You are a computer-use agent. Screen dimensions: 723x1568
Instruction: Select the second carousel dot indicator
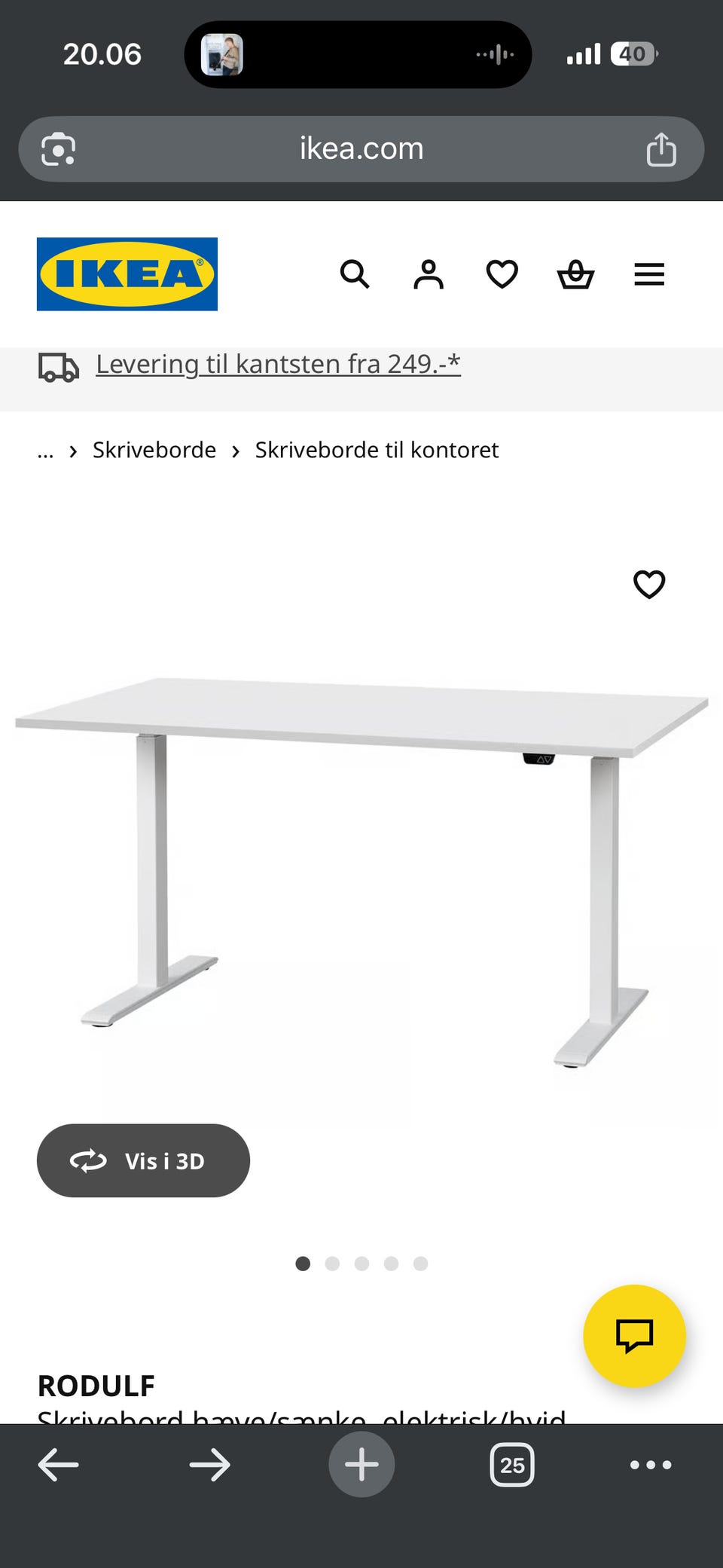[x=332, y=1264]
